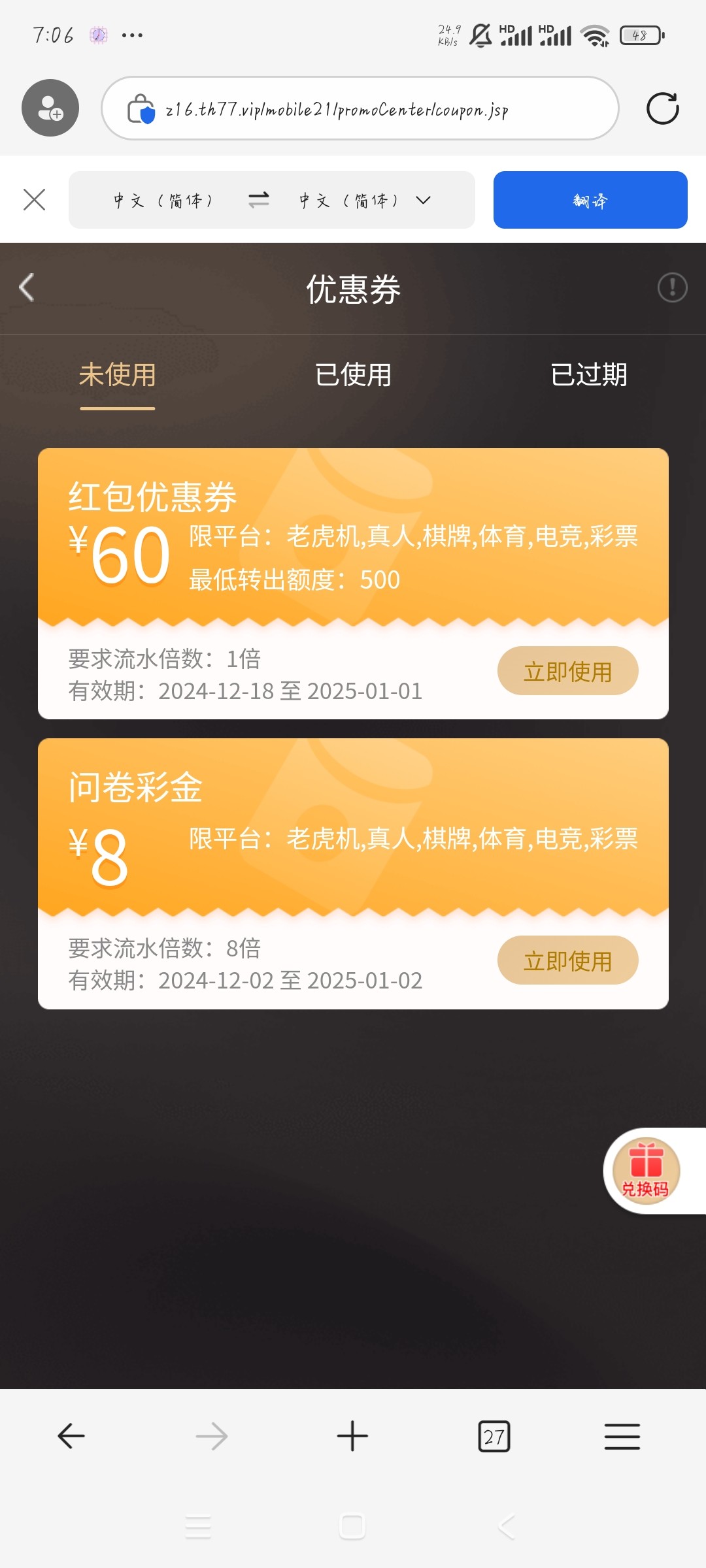This screenshot has width=706, height=1568.
Task: Use the 问卷彩金 ¥8 coupon now
Action: pos(567,960)
